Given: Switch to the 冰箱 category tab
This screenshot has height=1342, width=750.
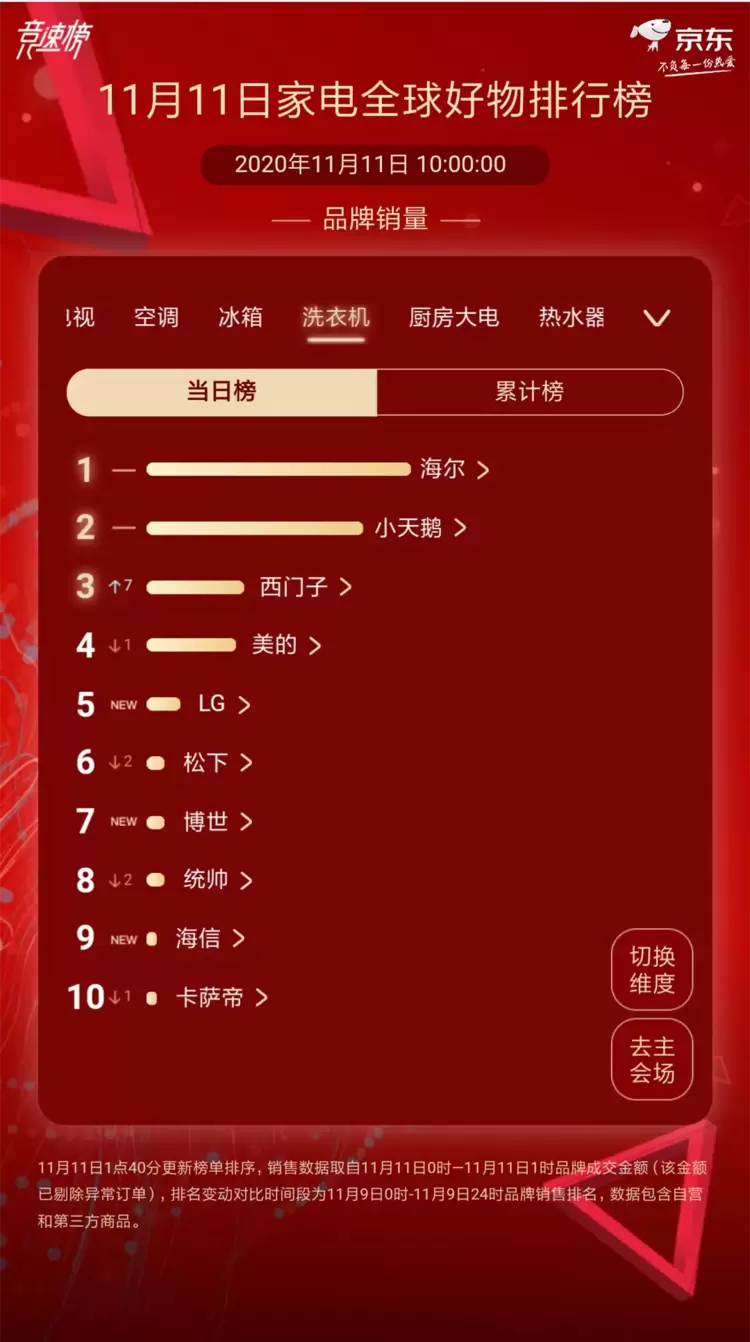Looking at the screenshot, I should (240, 318).
